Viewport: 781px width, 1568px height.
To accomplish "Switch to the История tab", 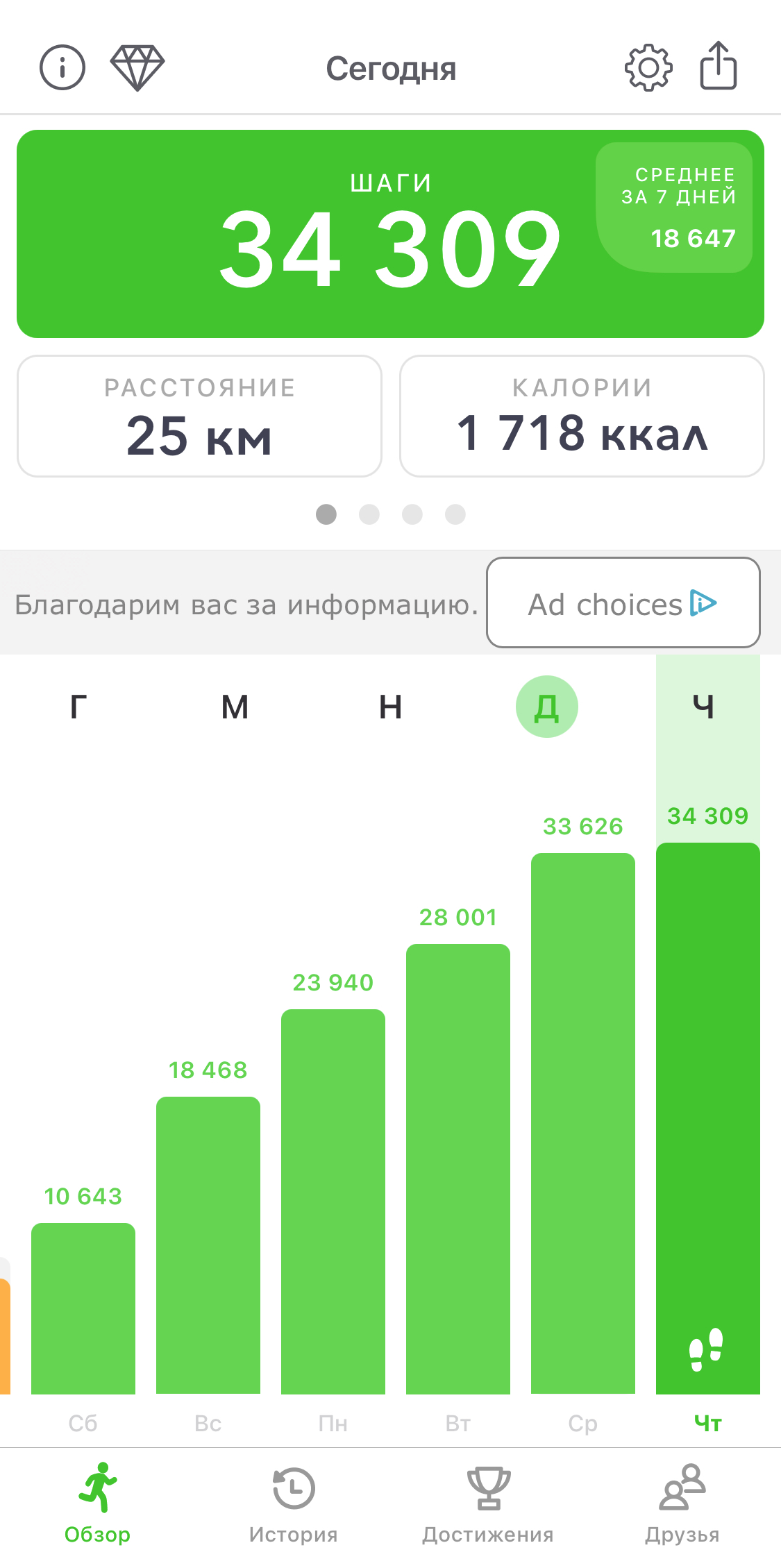I will tap(293, 1503).
